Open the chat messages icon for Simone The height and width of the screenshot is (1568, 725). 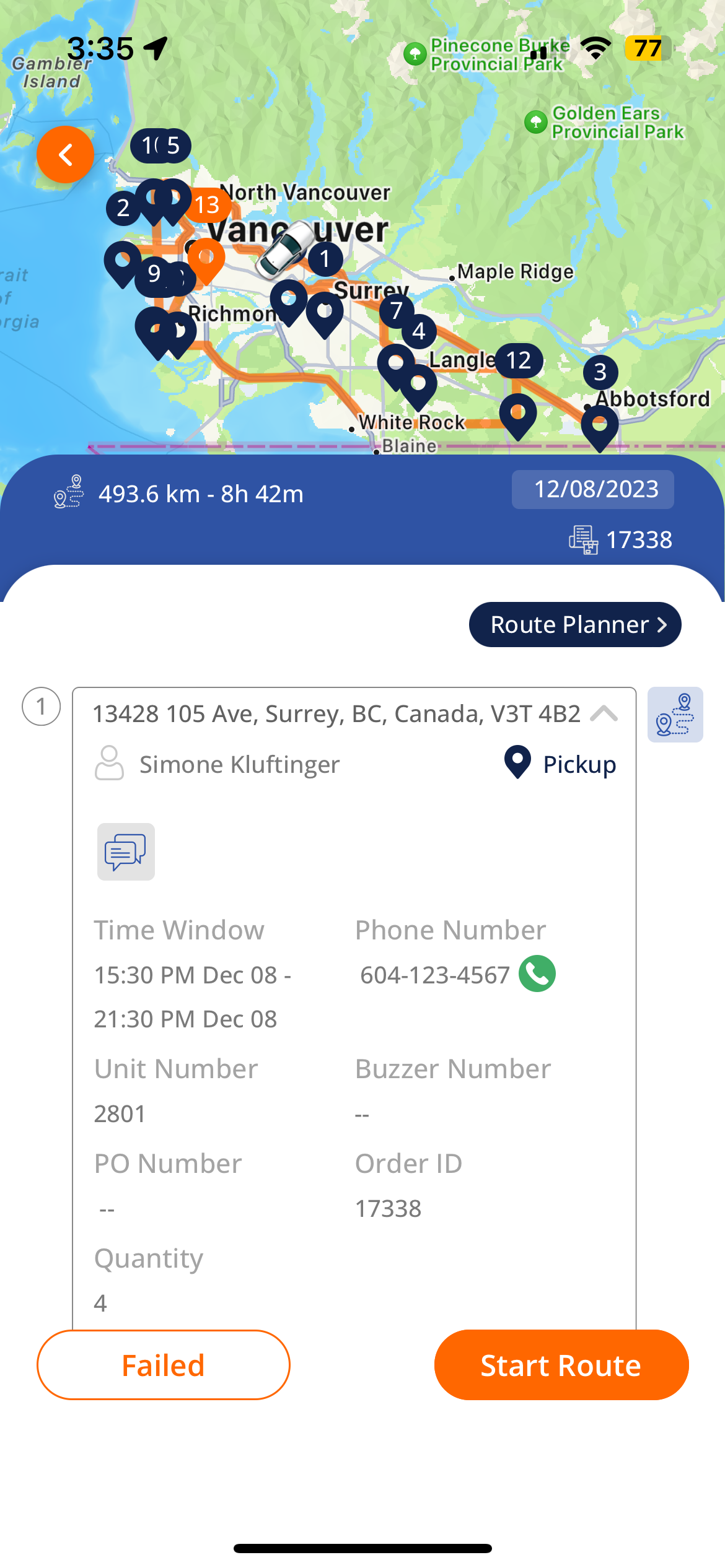126,852
